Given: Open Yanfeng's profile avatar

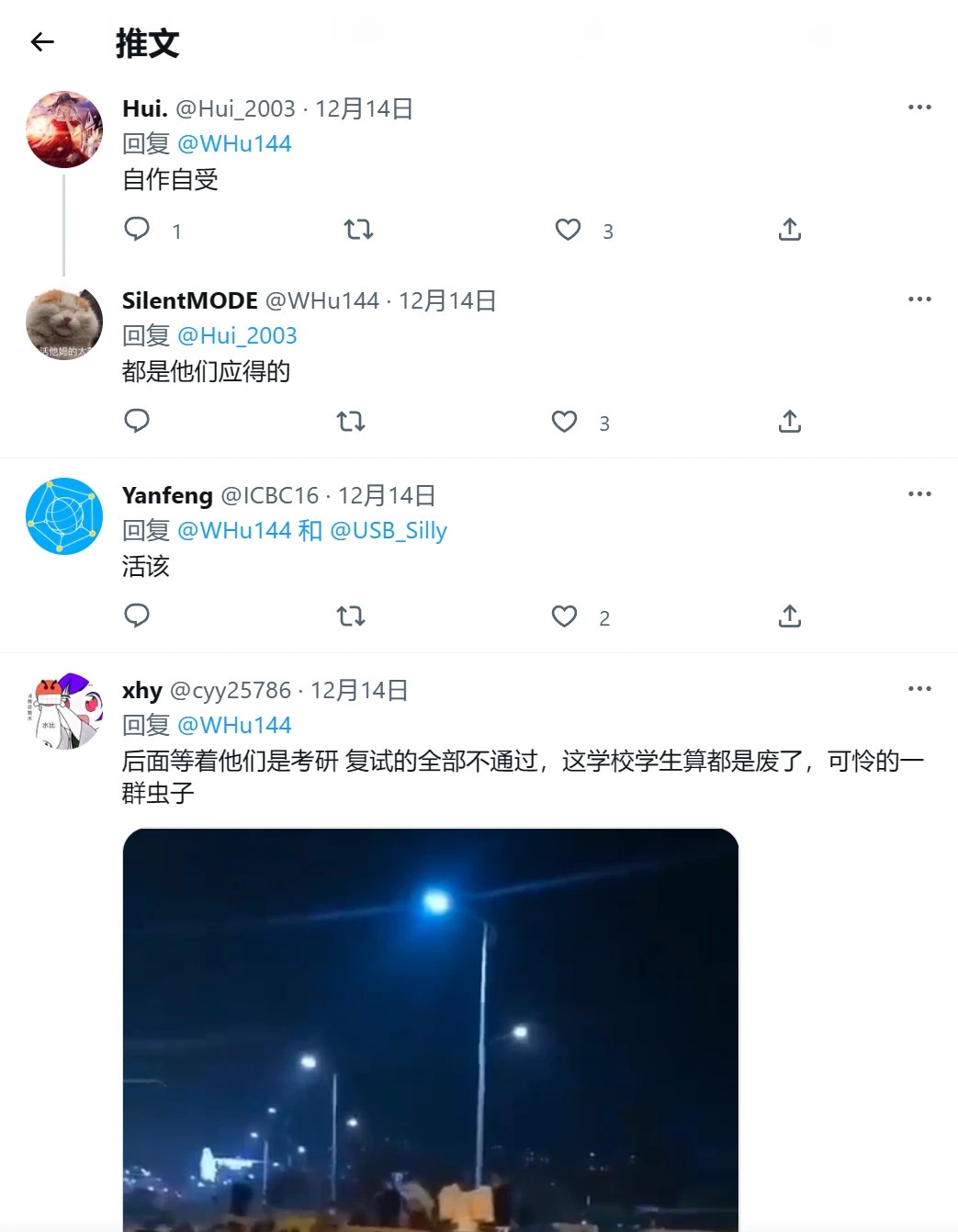Looking at the screenshot, I should [x=64, y=516].
